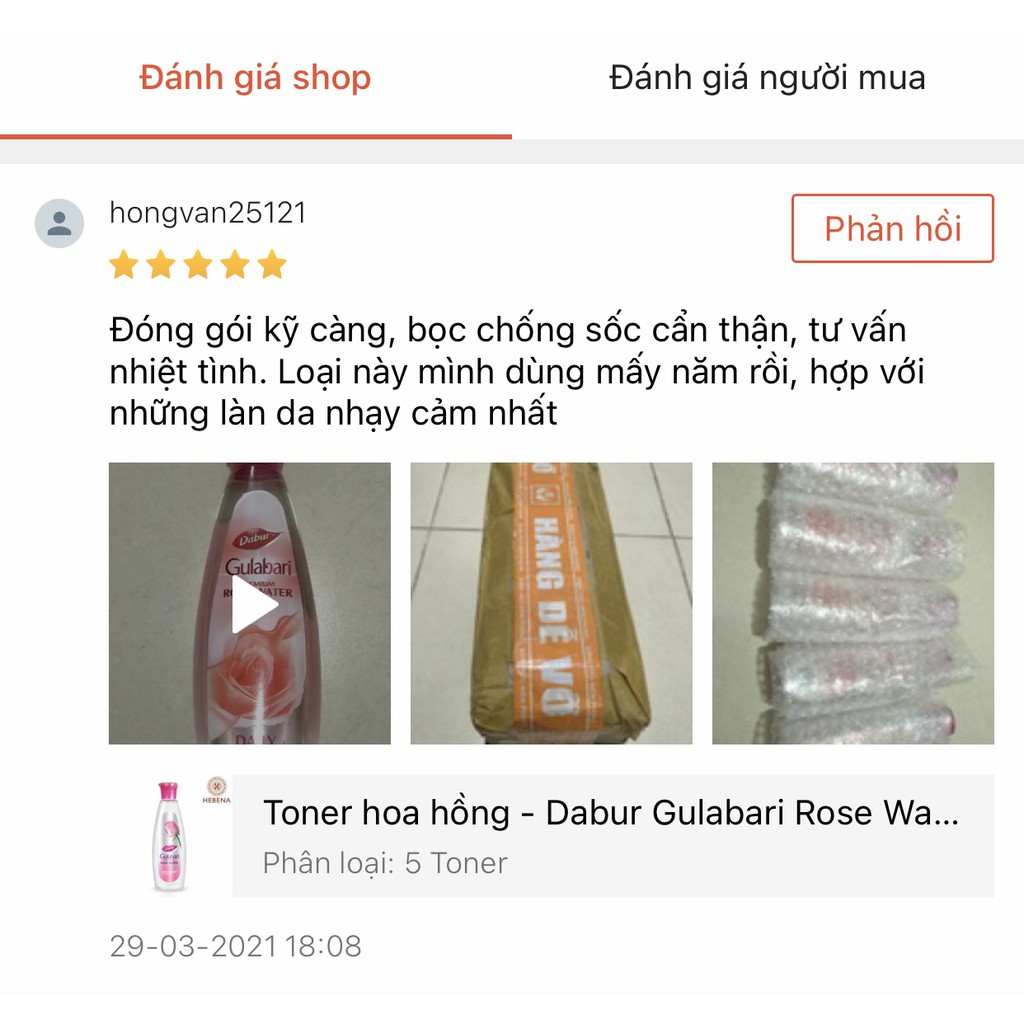
Task: Switch to the Đánh giá người mua tab
Action: click(x=767, y=78)
